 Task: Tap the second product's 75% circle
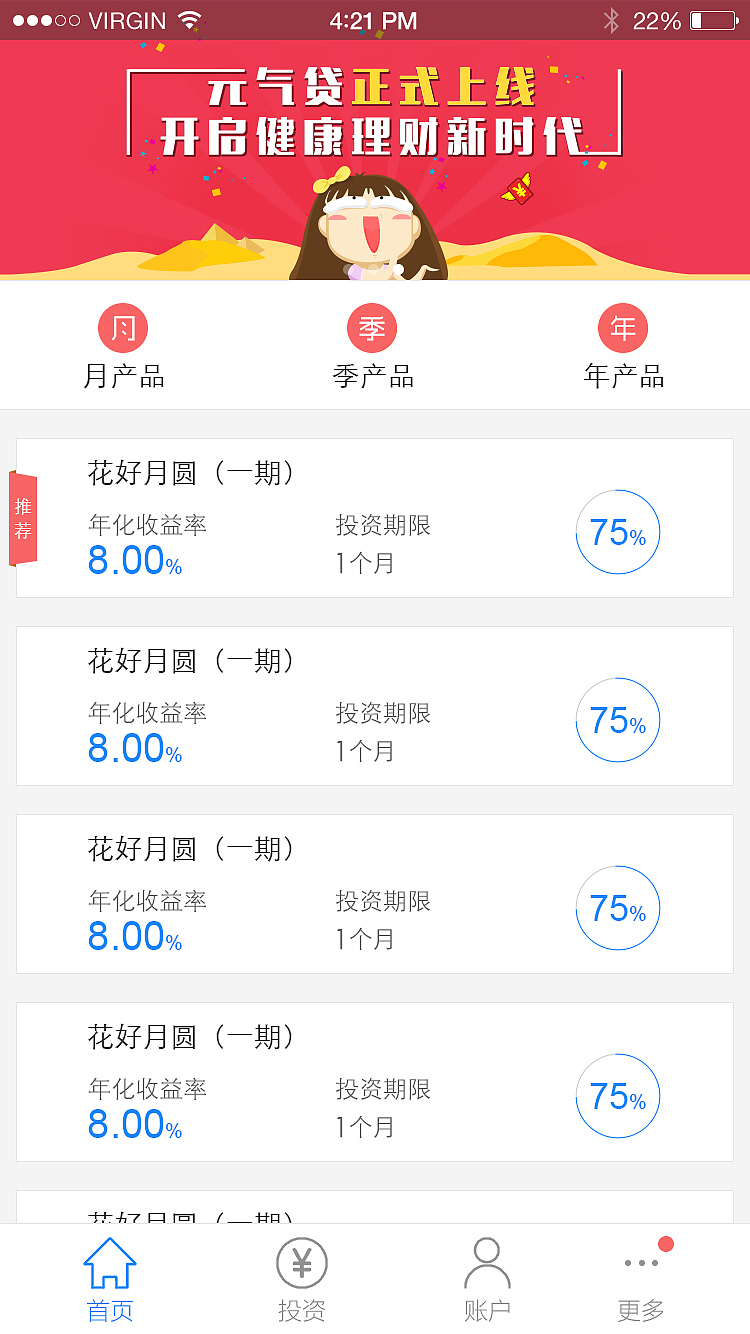(617, 720)
